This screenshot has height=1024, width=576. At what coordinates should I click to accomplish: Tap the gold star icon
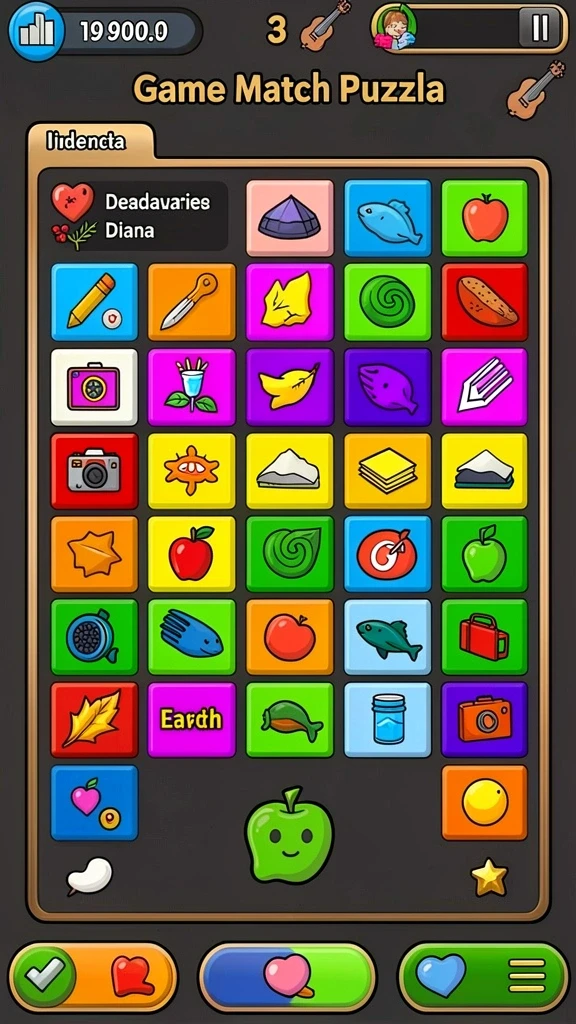click(x=490, y=878)
